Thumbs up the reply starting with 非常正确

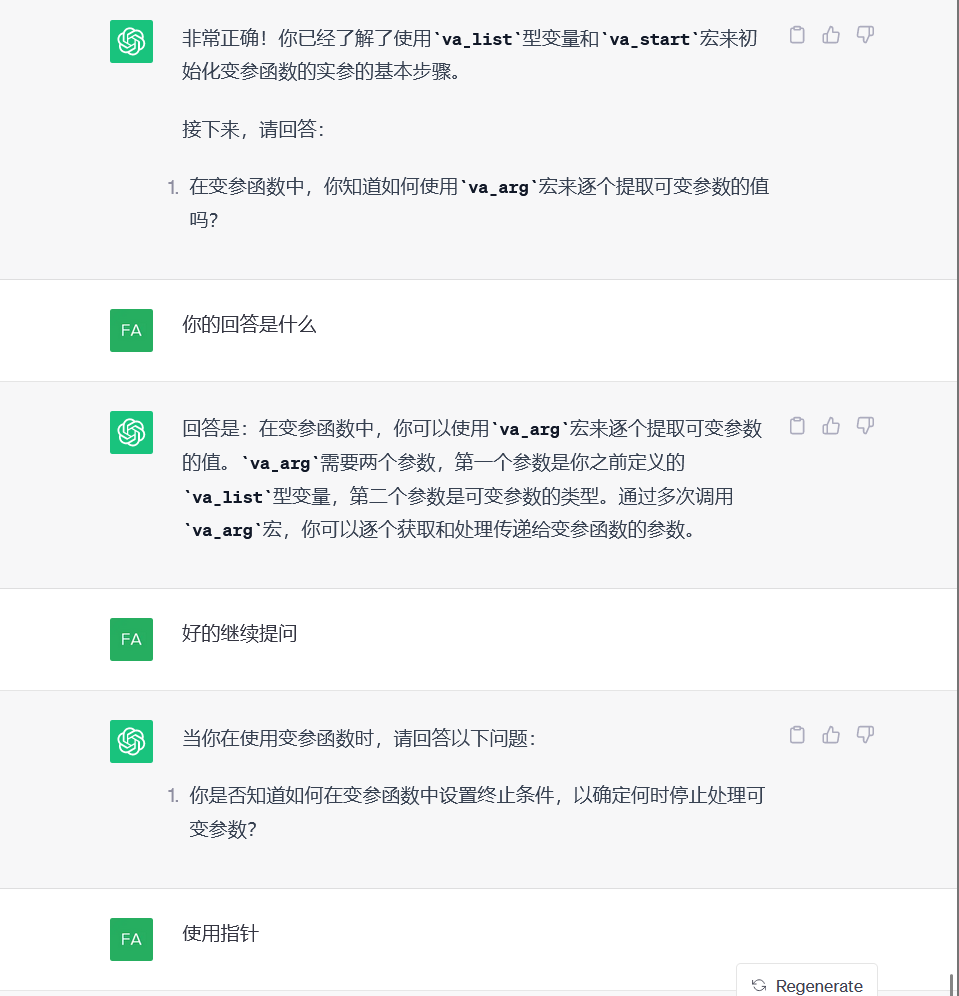831,35
